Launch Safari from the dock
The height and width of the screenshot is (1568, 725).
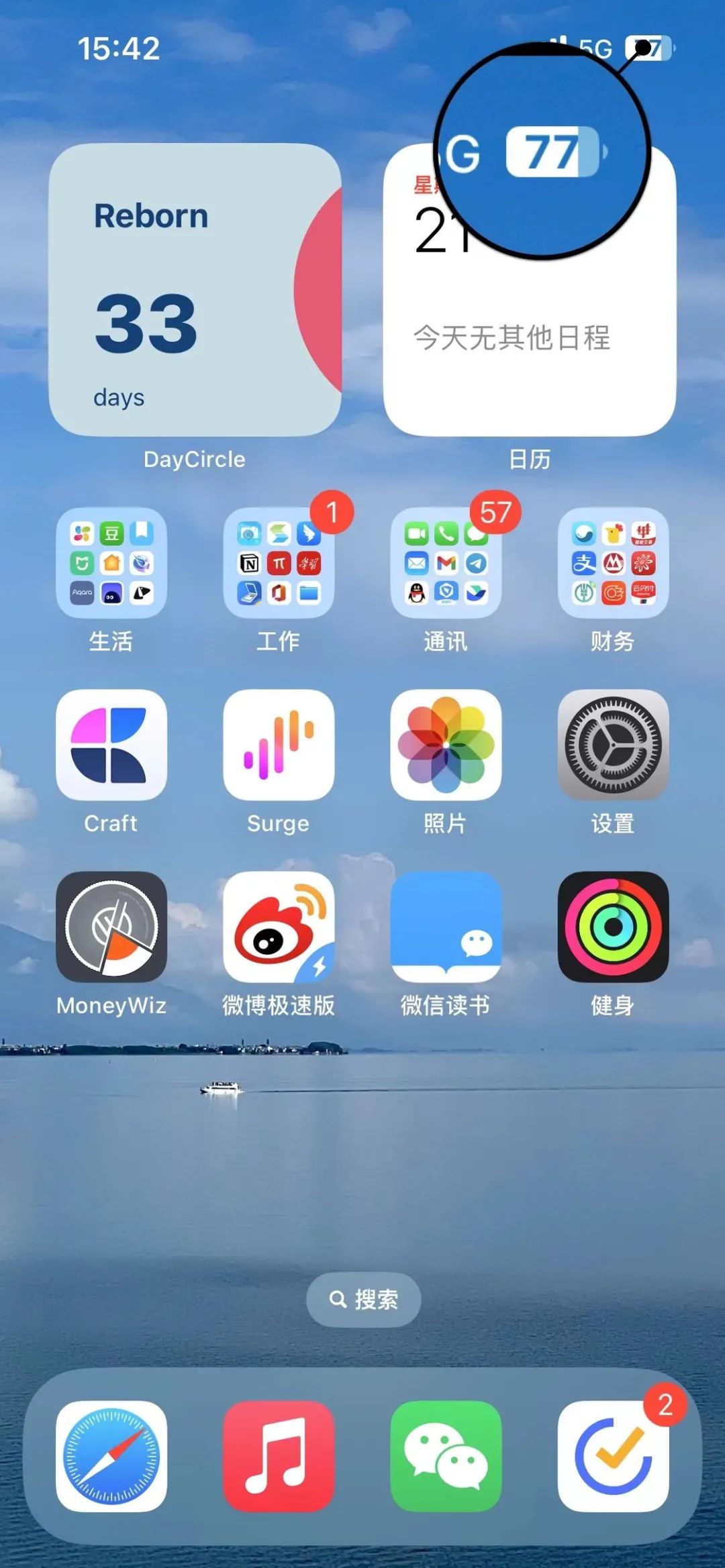coord(111,1456)
